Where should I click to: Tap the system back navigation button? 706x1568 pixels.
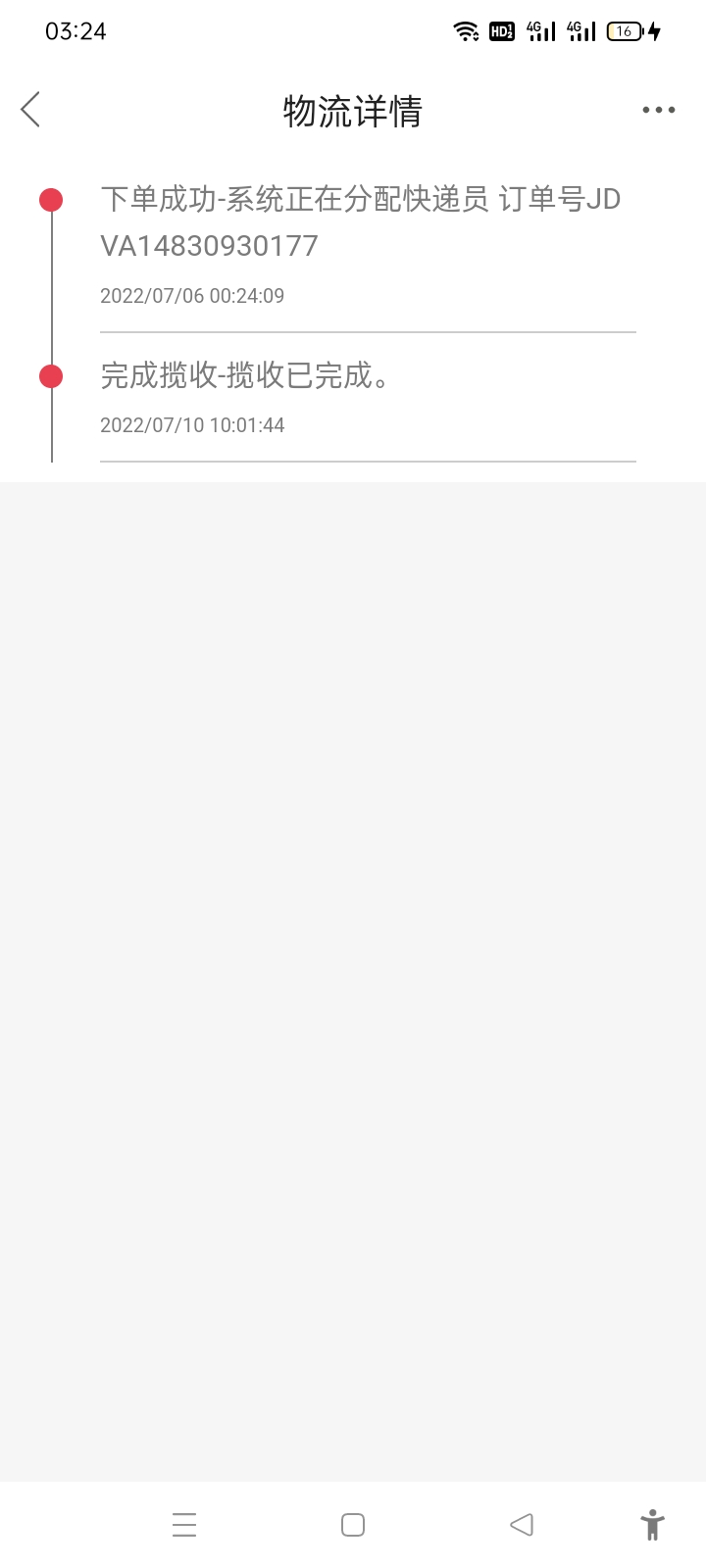522,1525
